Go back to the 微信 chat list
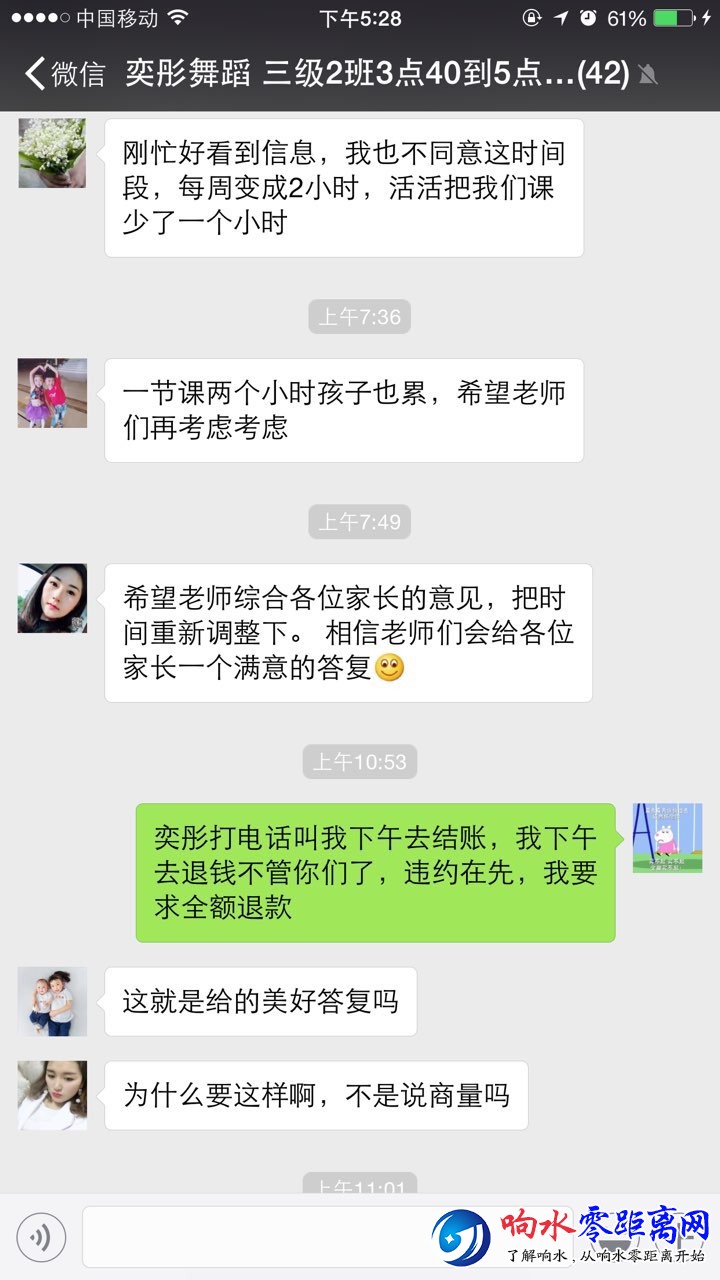 pyautogui.click(x=65, y=73)
